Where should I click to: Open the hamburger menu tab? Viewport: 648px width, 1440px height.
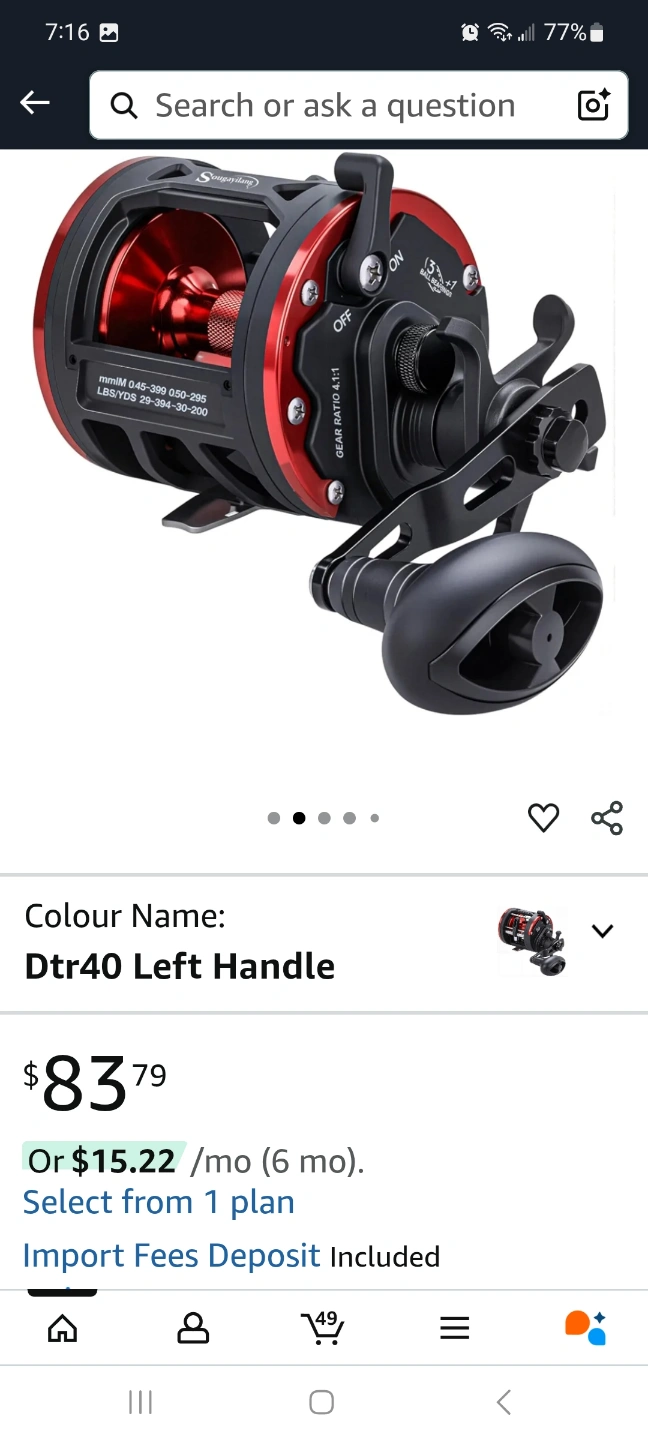(454, 1328)
